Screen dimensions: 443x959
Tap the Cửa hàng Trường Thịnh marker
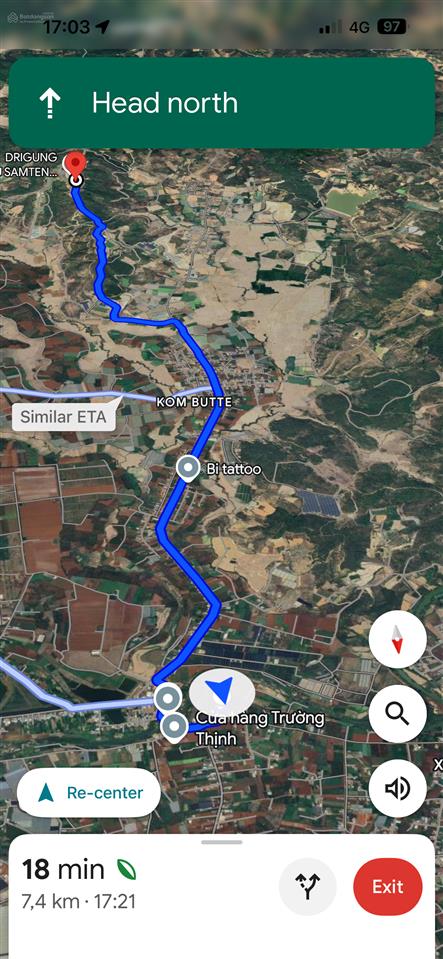point(174,727)
